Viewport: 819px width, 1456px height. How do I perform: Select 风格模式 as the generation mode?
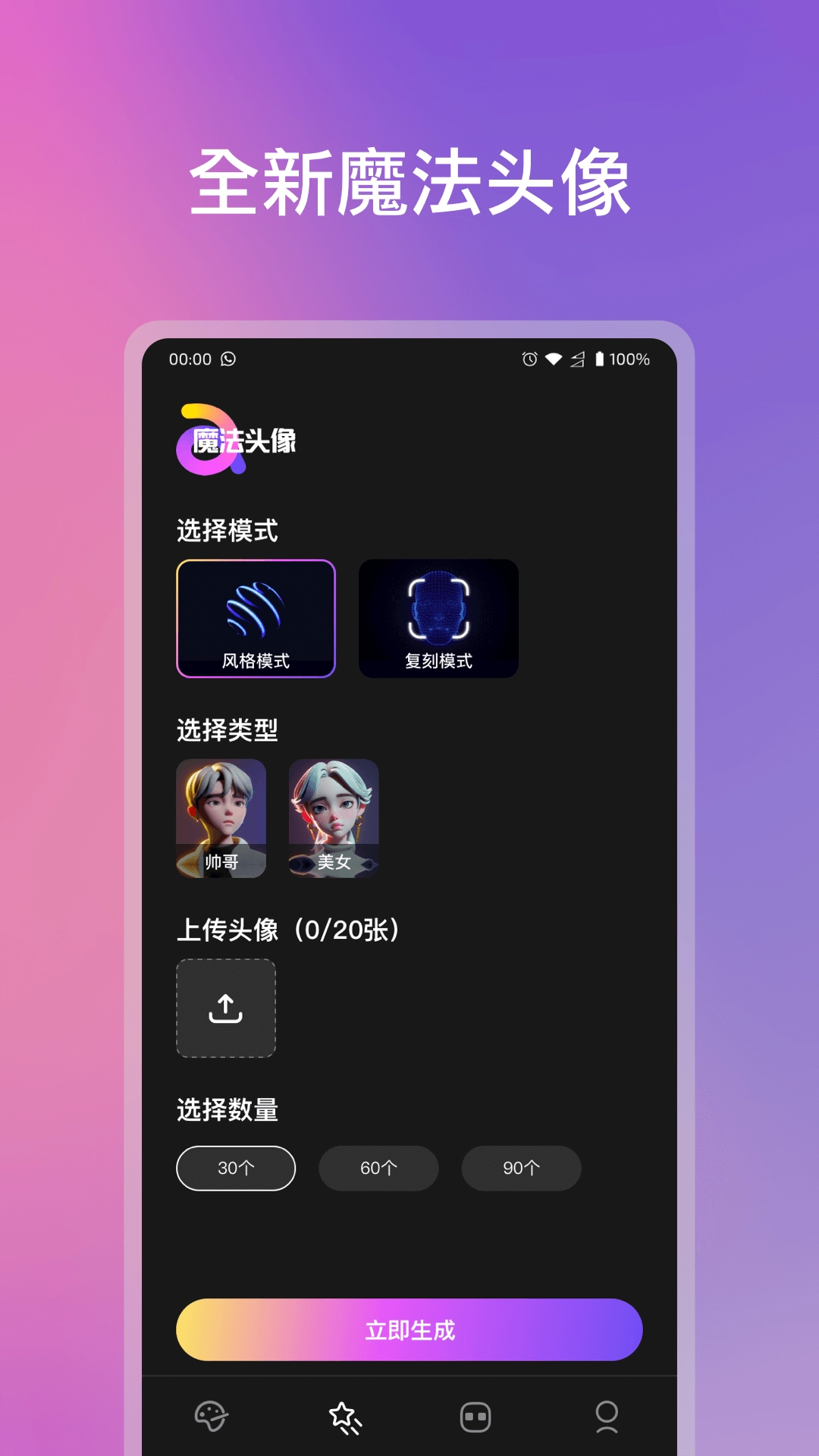(x=256, y=618)
